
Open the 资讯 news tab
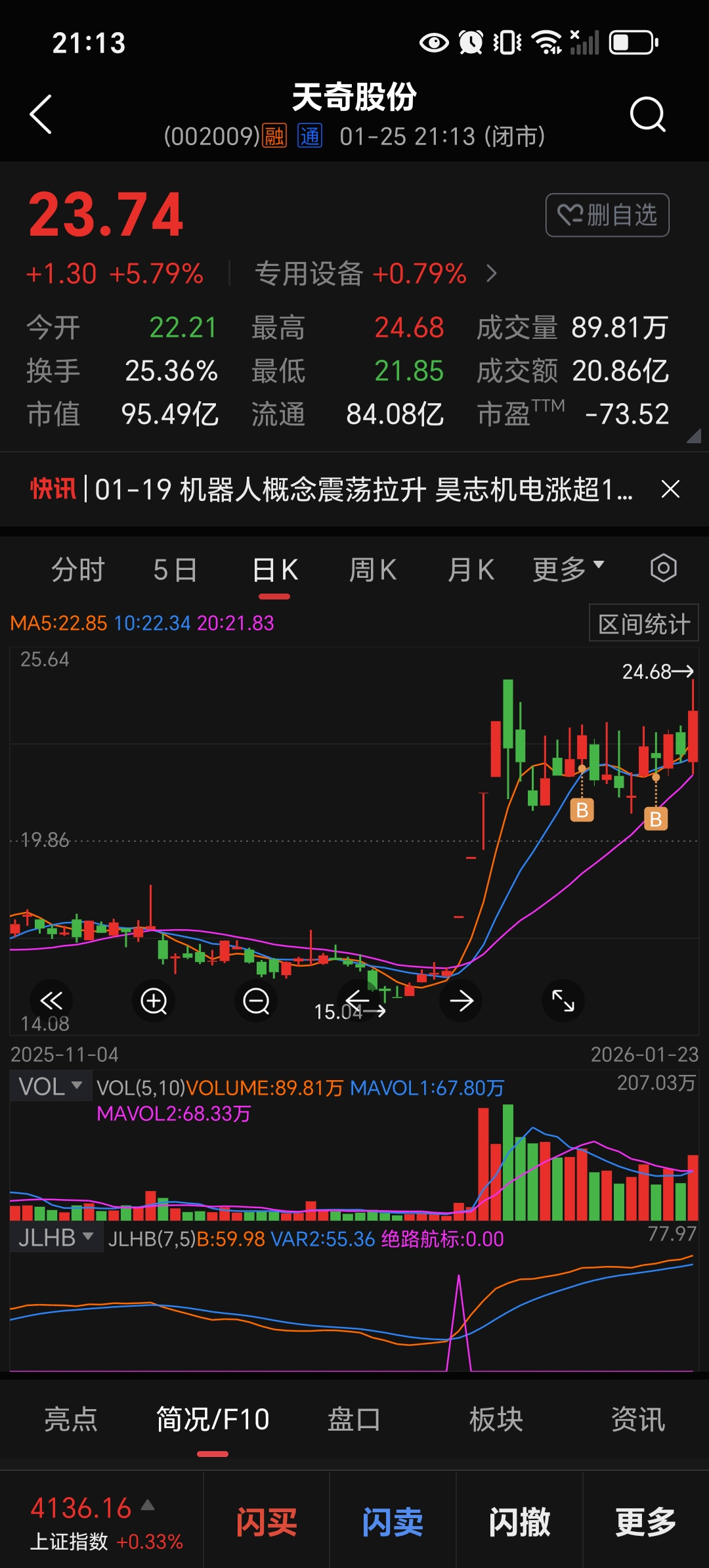coord(637,1420)
